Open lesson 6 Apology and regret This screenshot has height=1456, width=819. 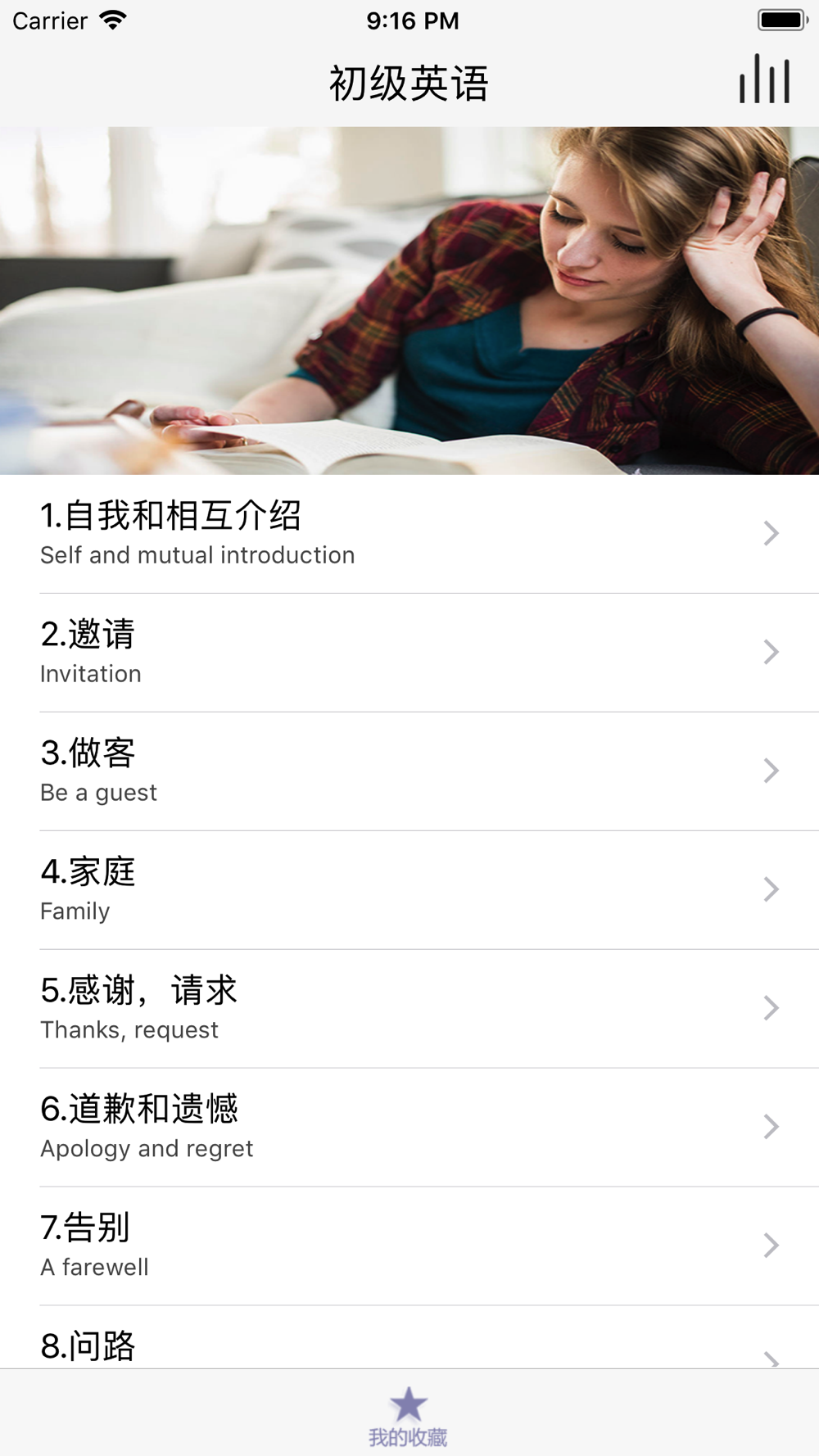tap(409, 1128)
